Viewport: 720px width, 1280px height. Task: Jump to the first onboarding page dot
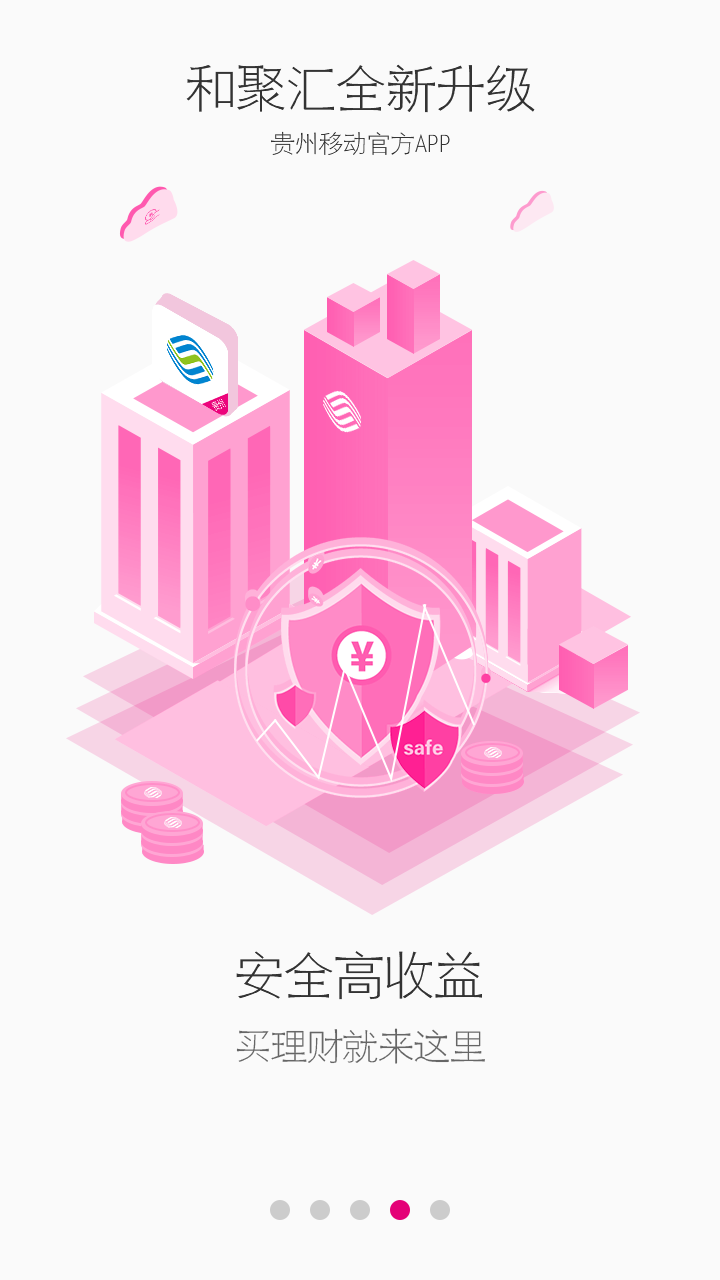click(x=280, y=1210)
